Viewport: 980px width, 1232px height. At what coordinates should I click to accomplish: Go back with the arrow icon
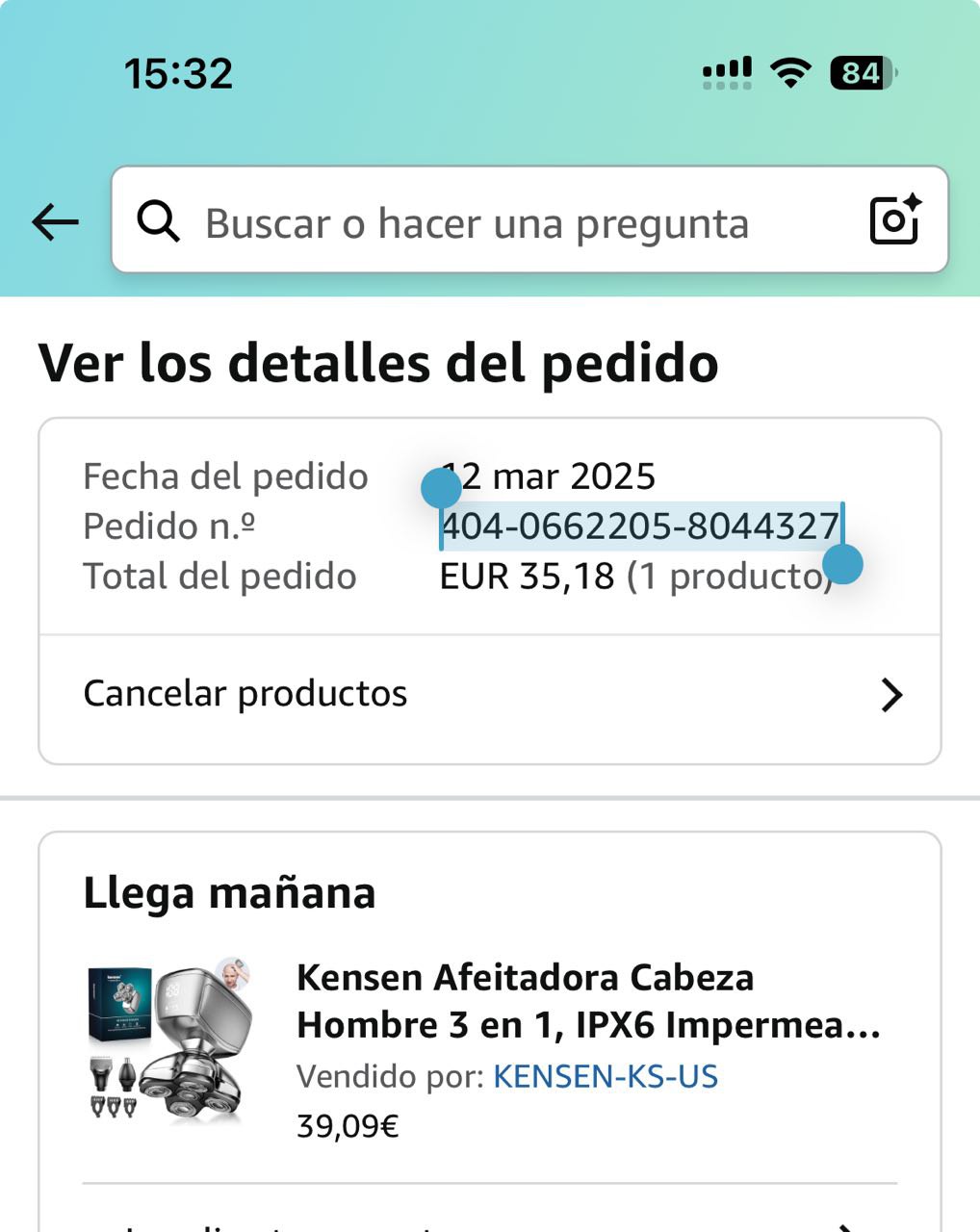point(55,222)
